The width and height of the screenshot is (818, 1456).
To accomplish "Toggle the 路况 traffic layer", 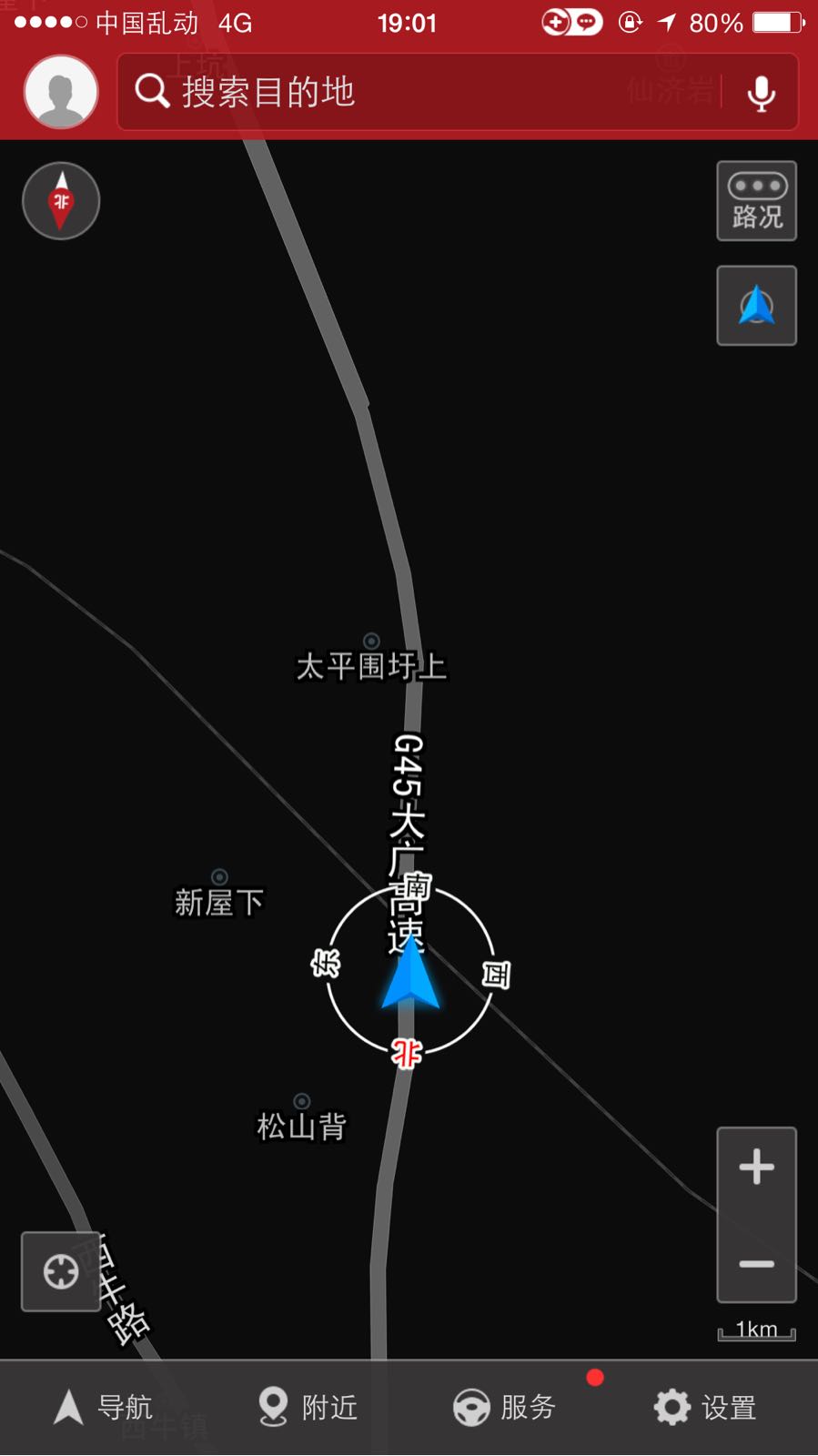I will tap(756, 201).
